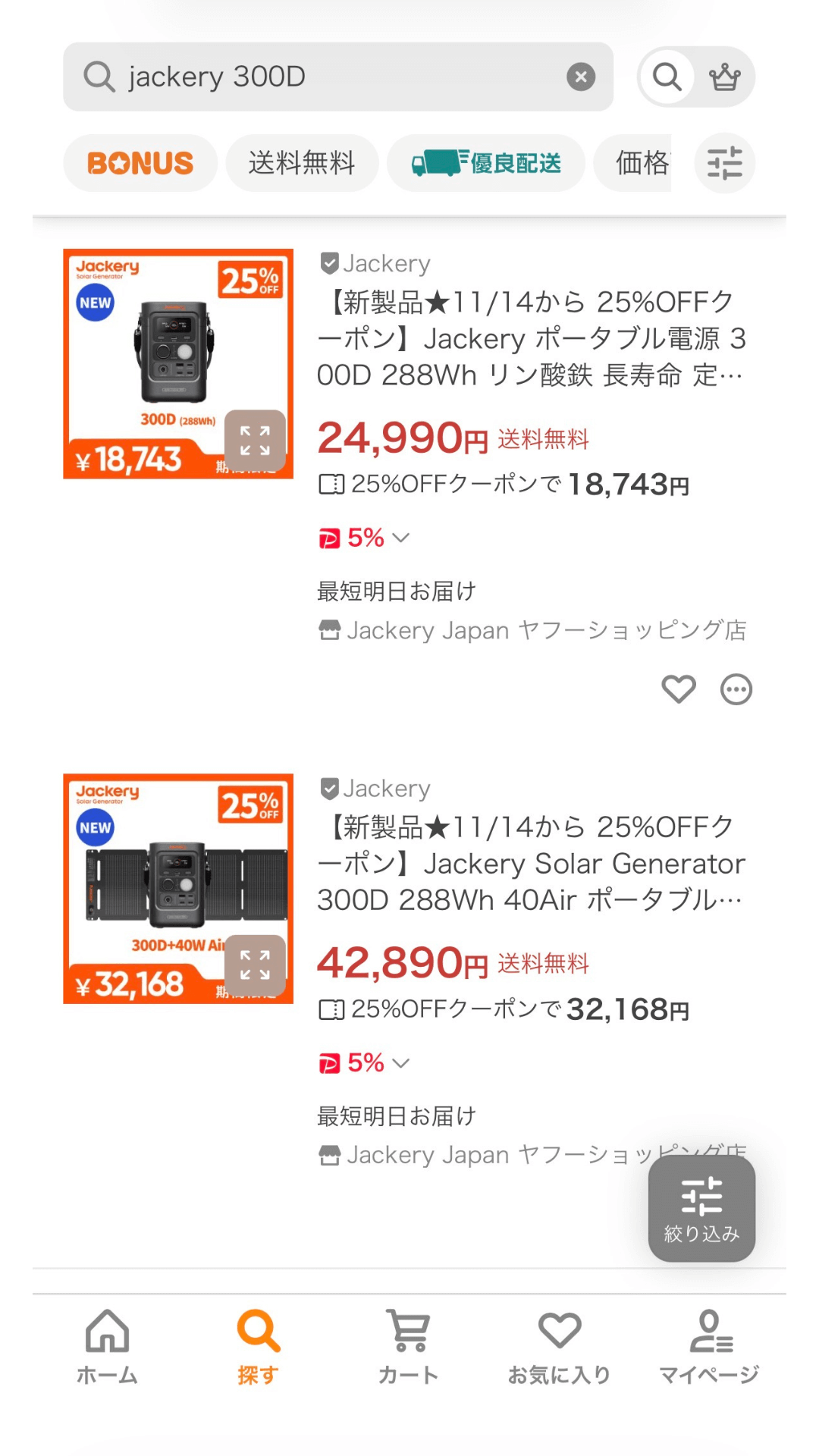Viewport: 819px width, 1456px height.
Task: Toggle the BONUS filter chip
Action: 139,162
